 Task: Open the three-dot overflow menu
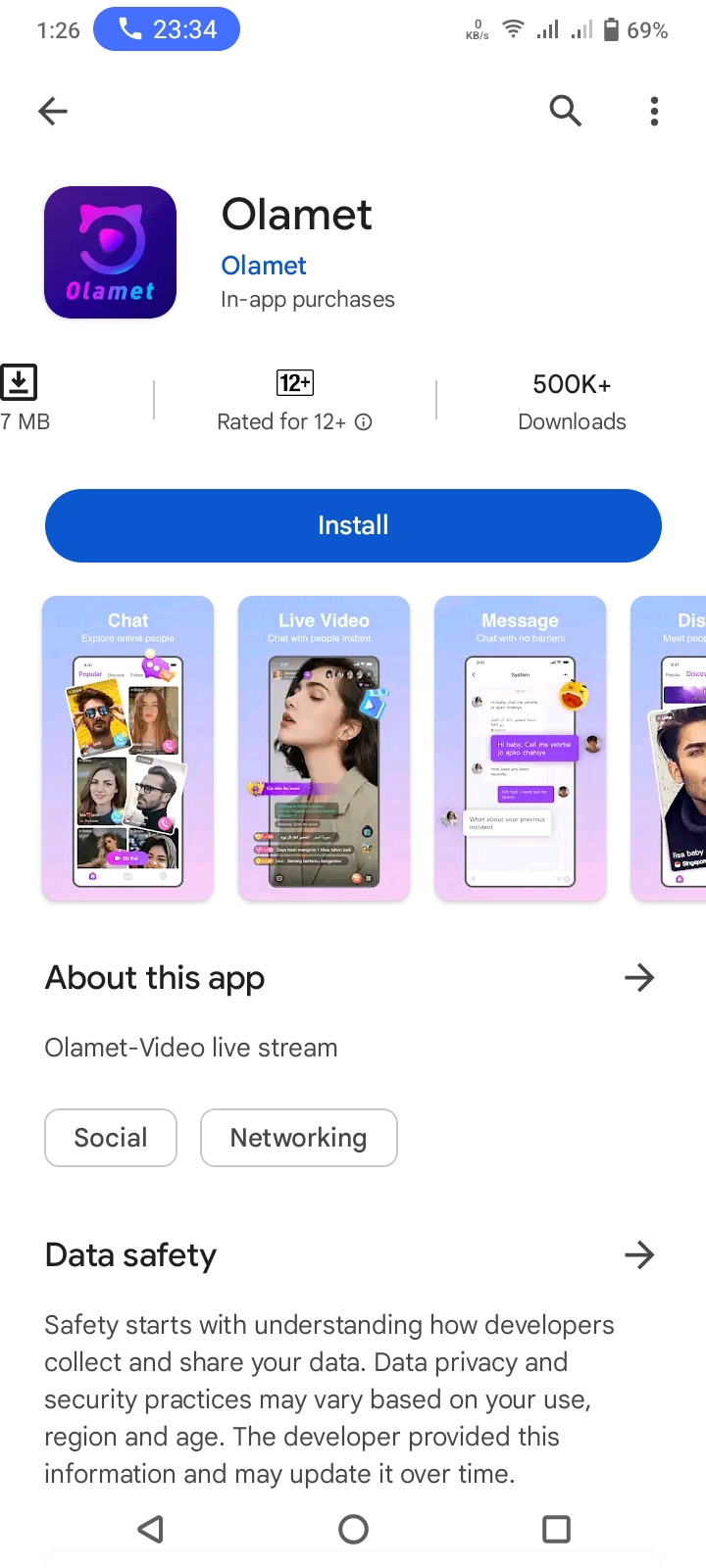tap(654, 112)
